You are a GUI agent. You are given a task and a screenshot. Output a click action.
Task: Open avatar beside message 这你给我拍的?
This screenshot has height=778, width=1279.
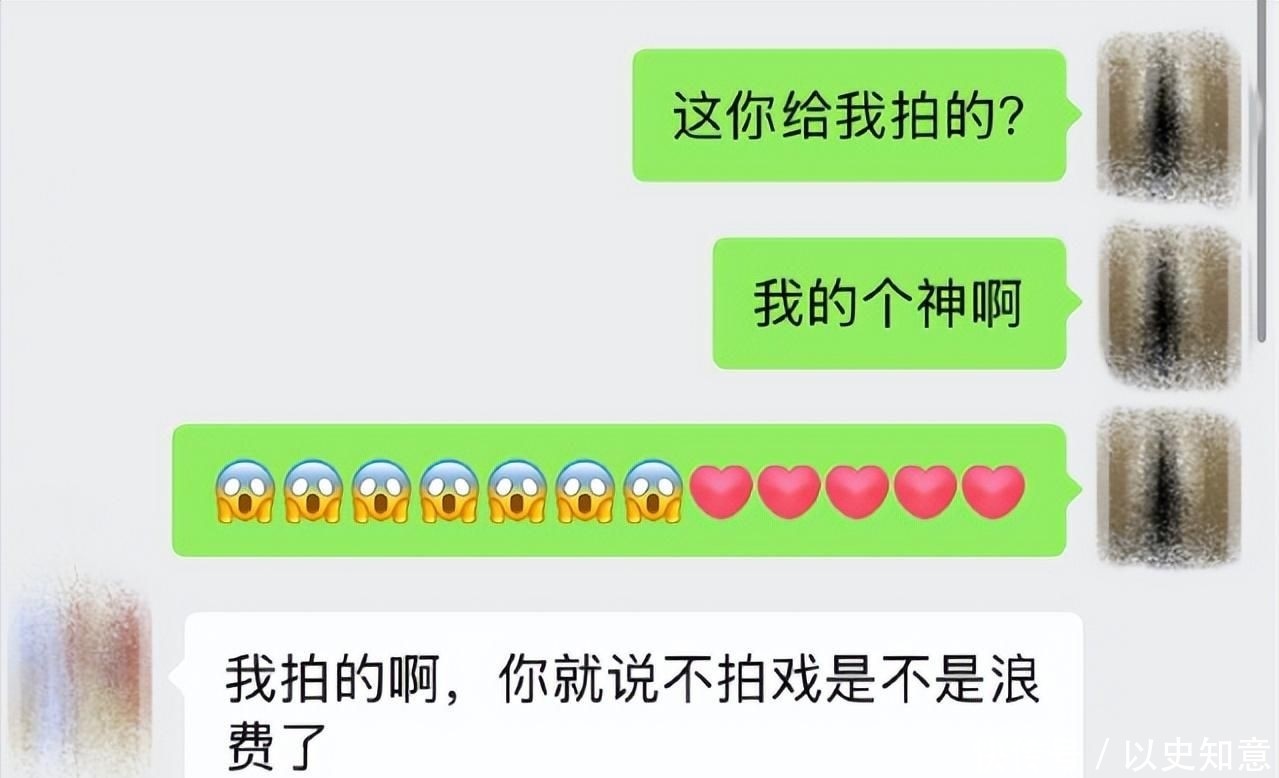(1169, 116)
